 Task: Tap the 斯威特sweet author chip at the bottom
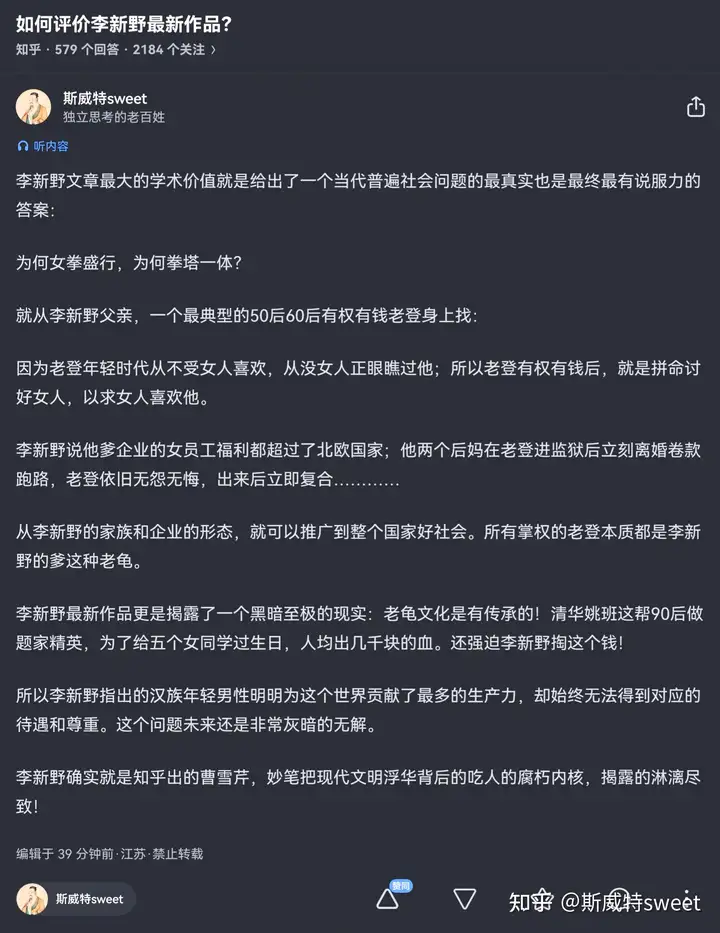[x=73, y=898]
